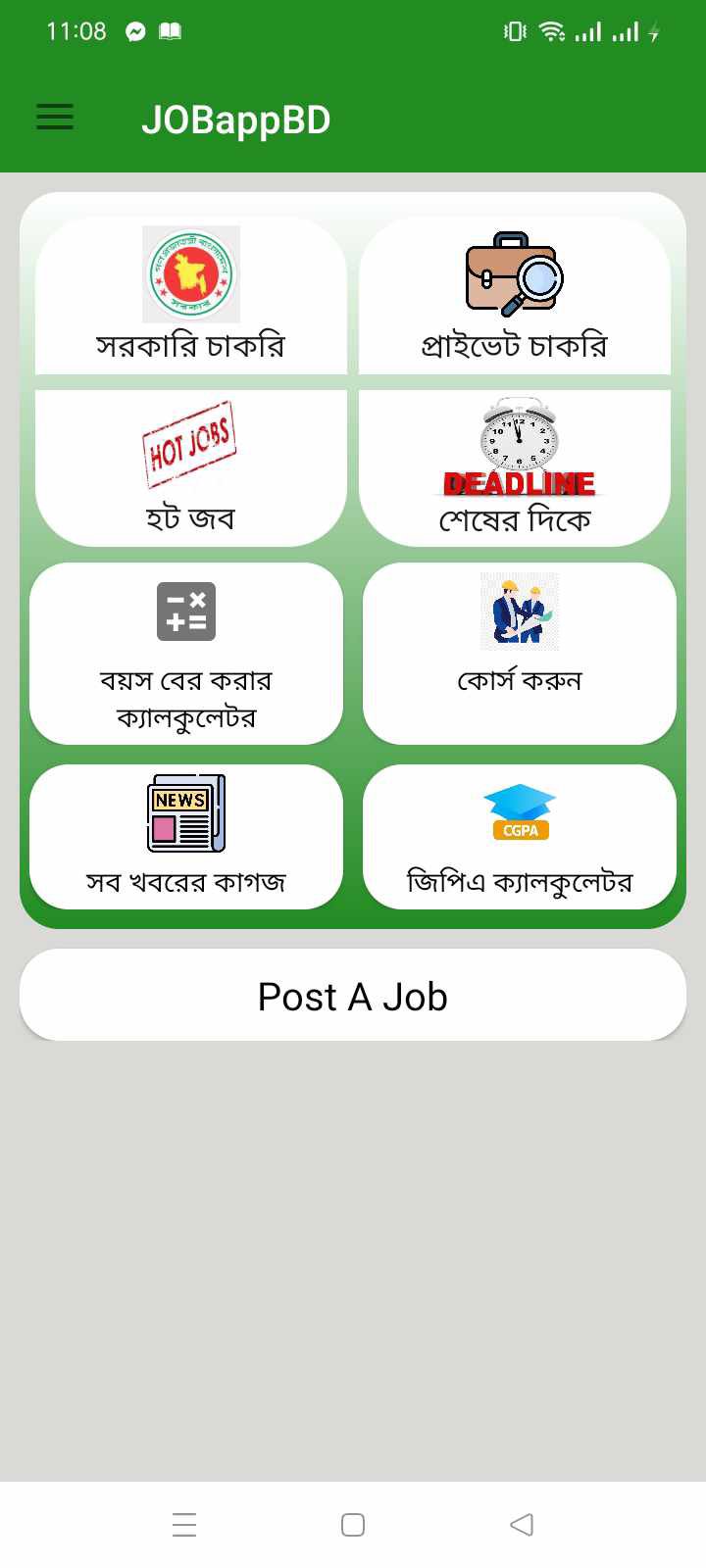The height and width of the screenshot is (1568, 706).
Task: Go to the system home screen
Action: pos(353,1525)
